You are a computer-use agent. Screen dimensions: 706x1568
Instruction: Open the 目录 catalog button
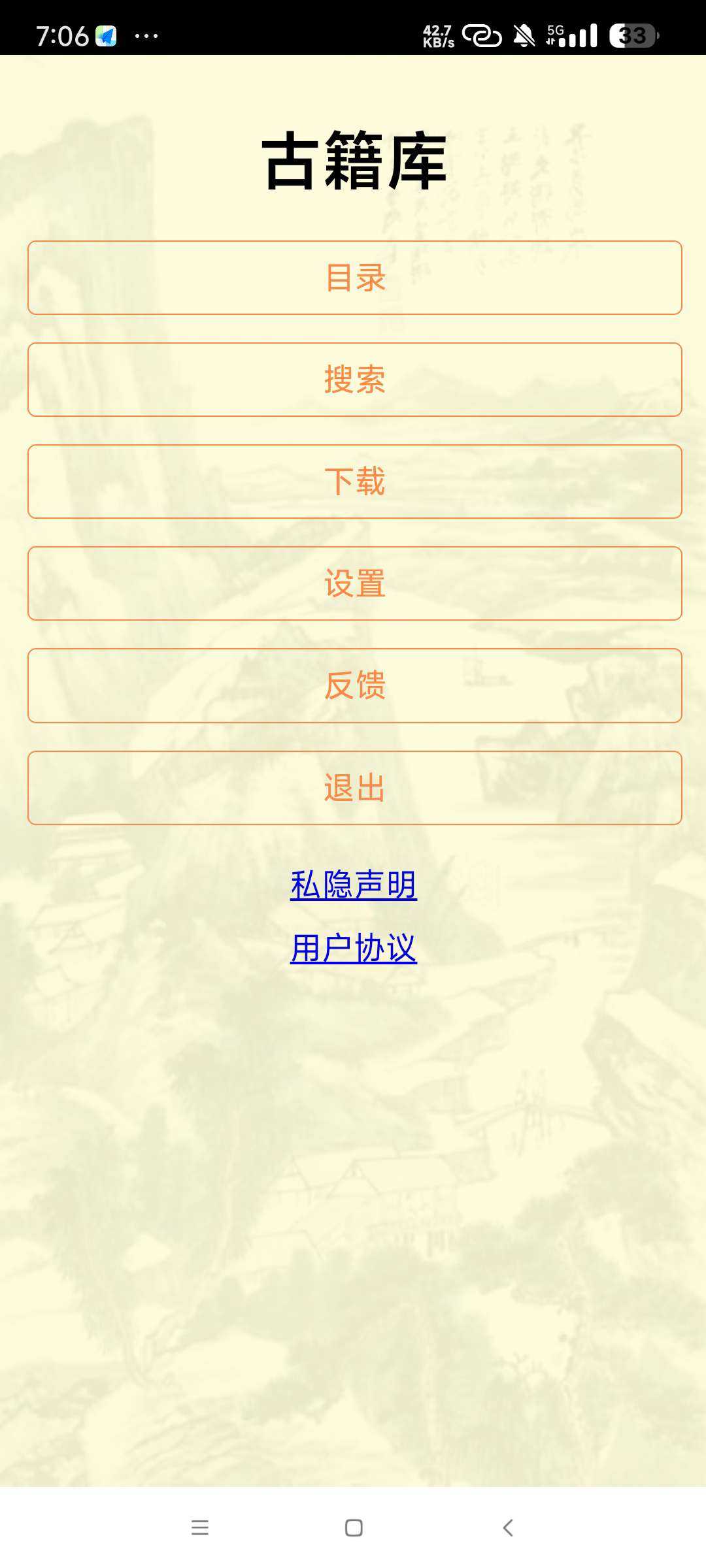(354, 278)
